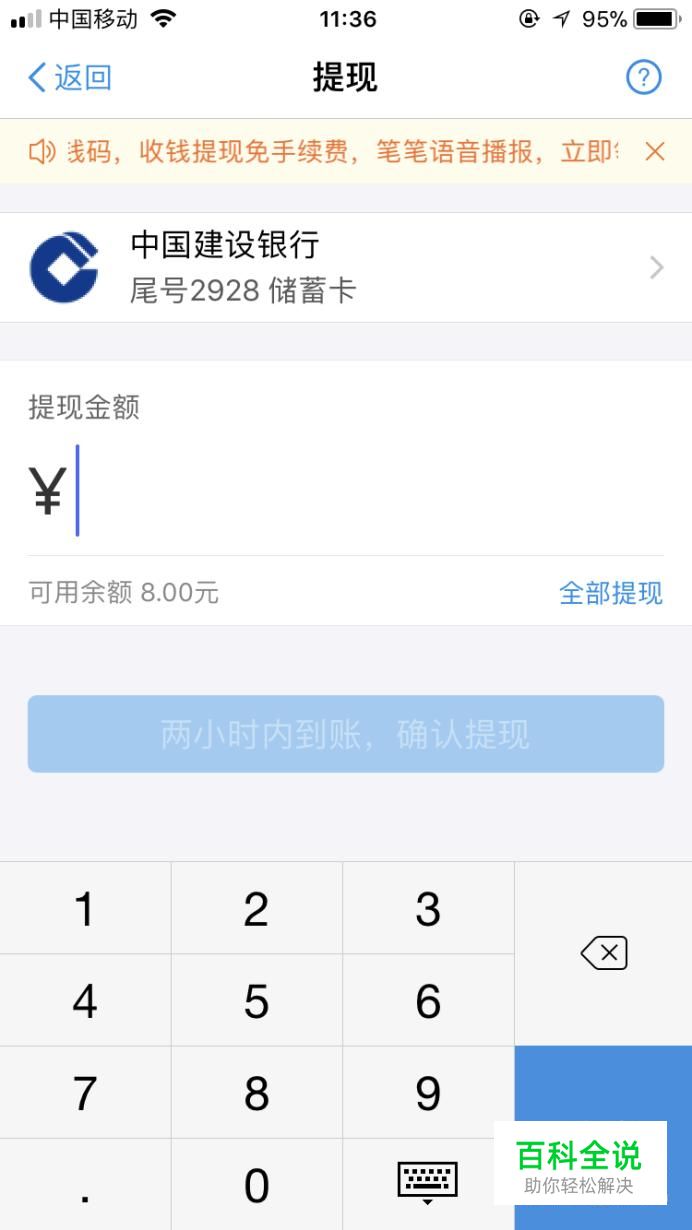Enter digit 2 on the keypad

pyautogui.click(x=257, y=908)
